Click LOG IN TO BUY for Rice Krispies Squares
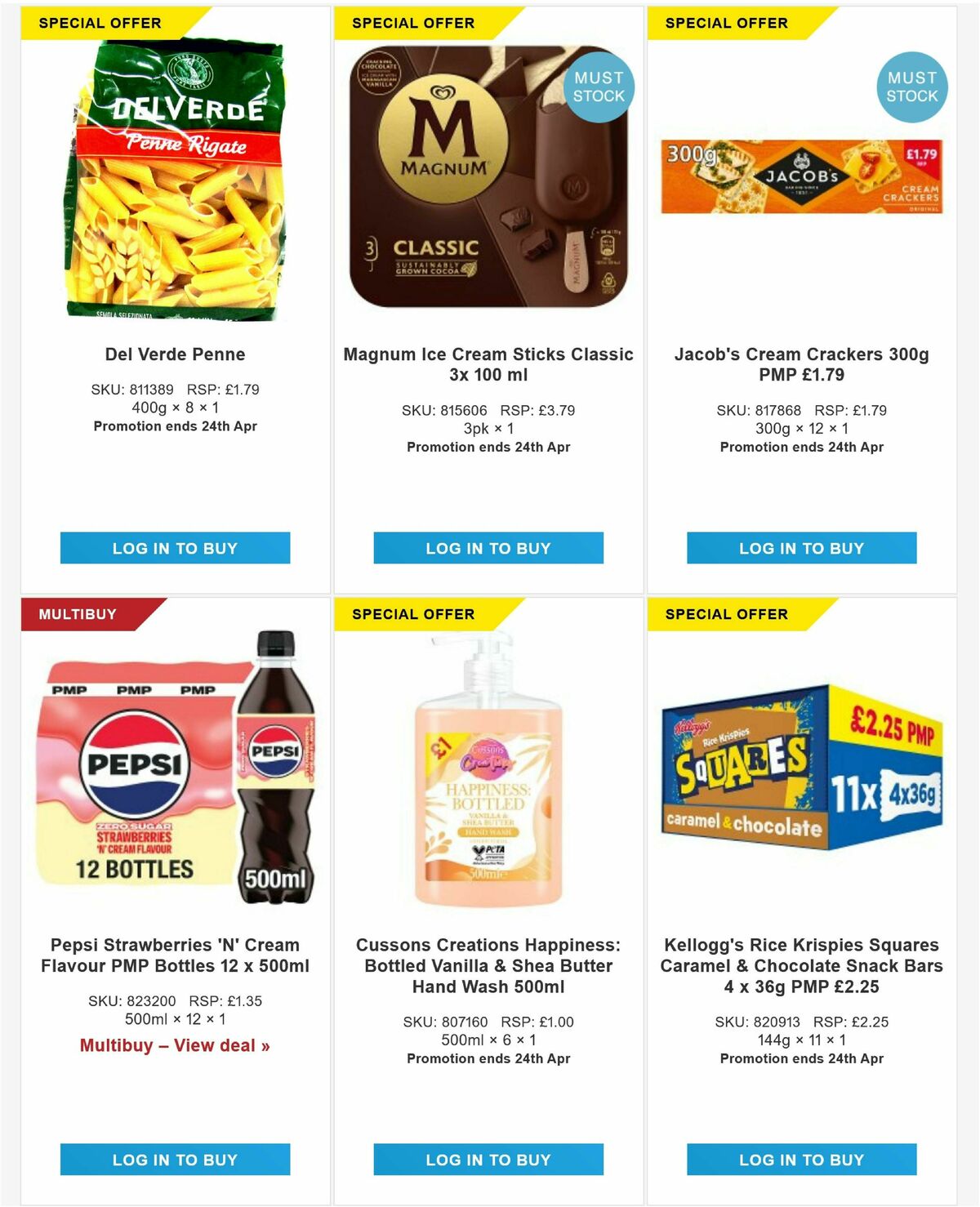Viewport: 980px width, 1207px height. coord(802,1159)
